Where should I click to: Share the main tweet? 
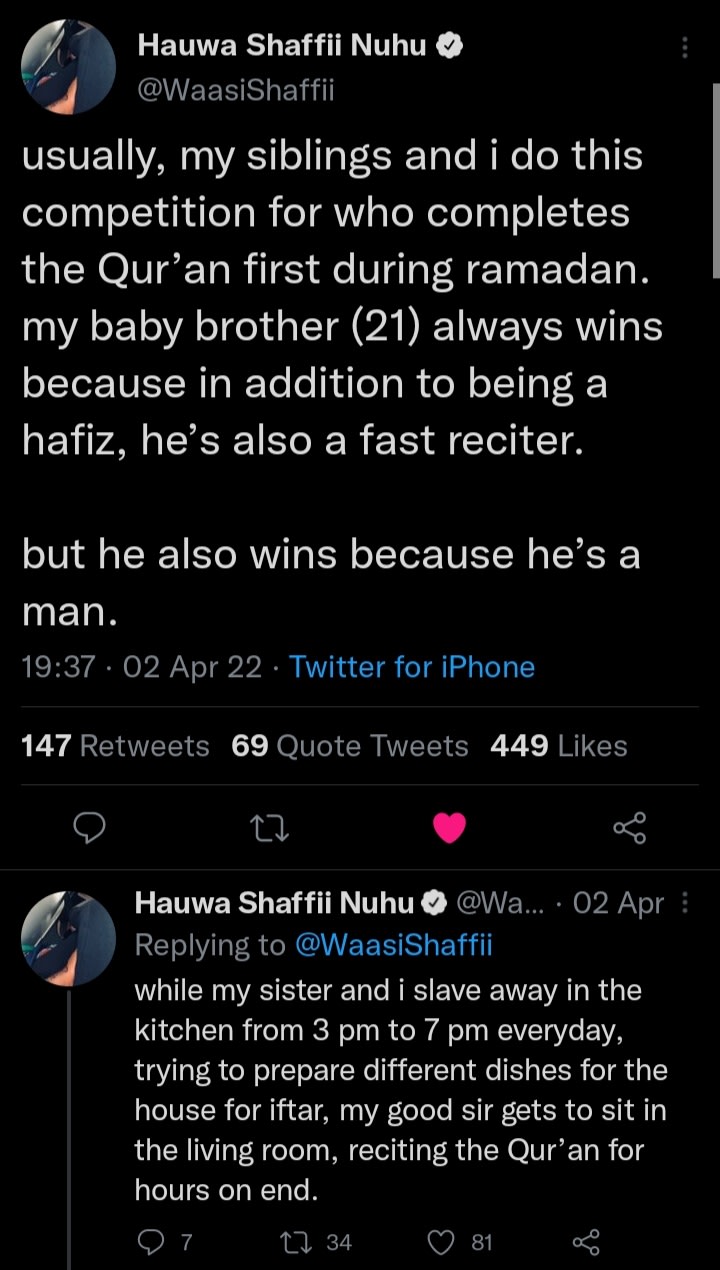click(629, 827)
